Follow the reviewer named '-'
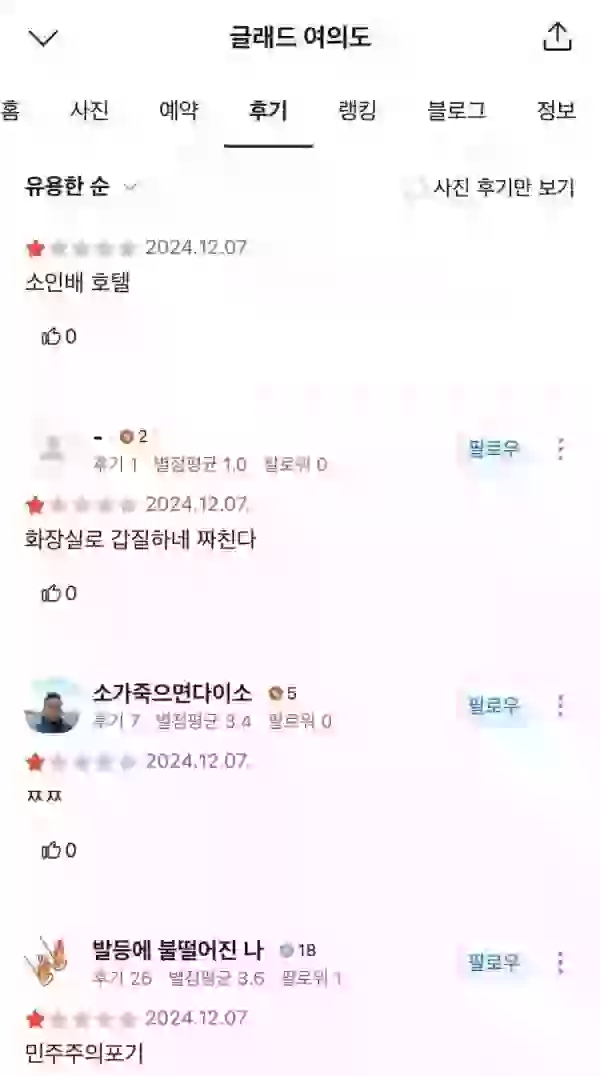 coord(494,449)
